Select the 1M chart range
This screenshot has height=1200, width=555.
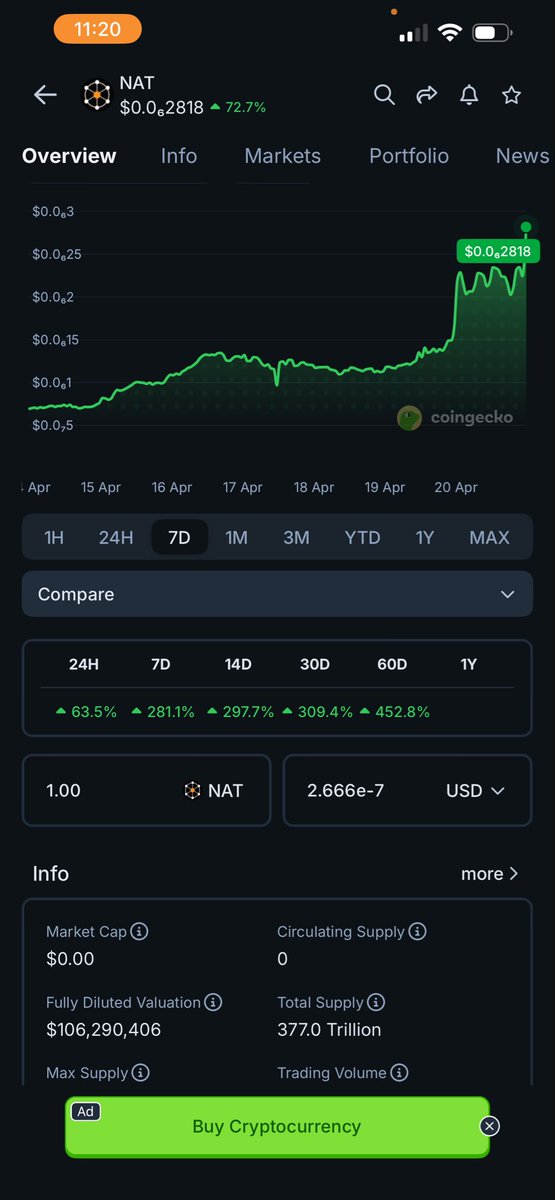click(x=236, y=537)
